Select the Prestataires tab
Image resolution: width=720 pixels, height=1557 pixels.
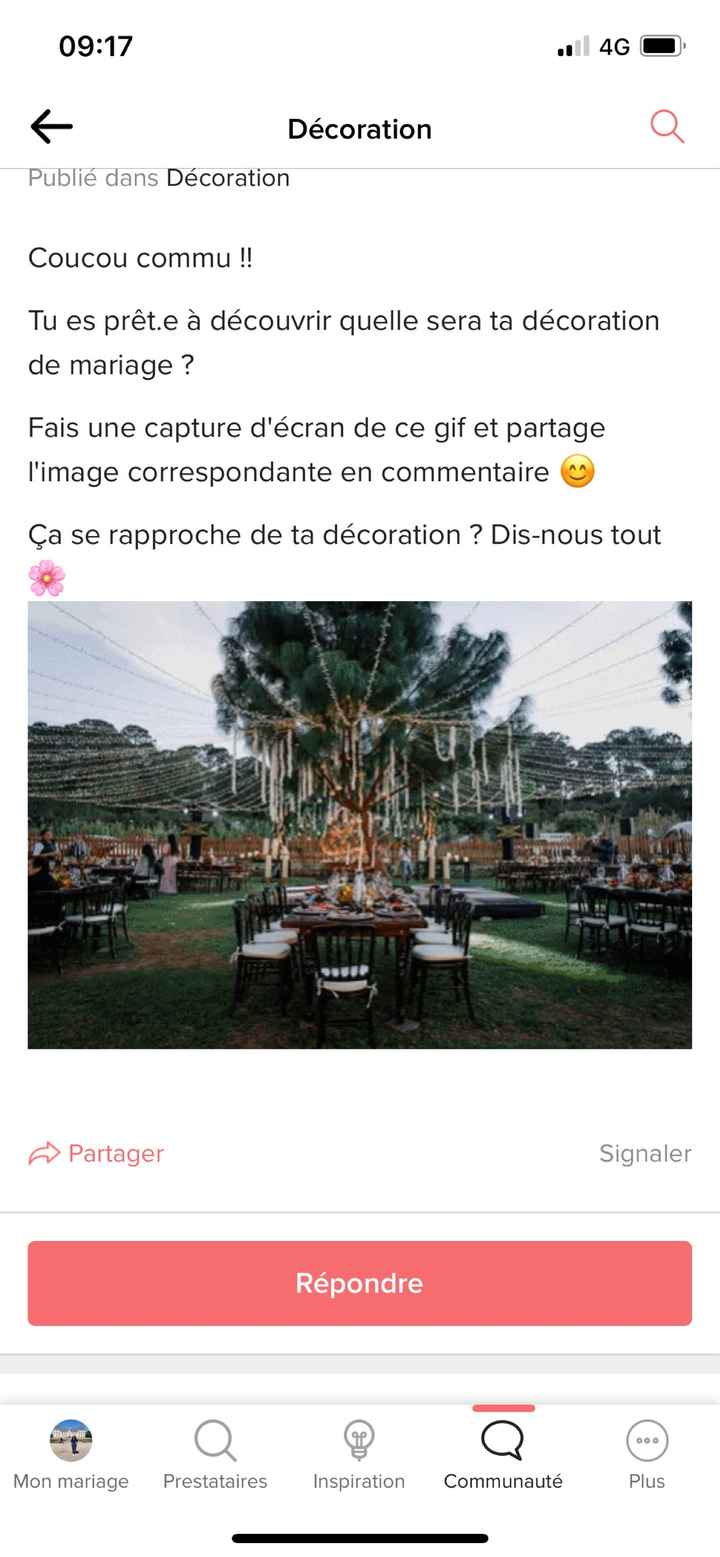pyautogui.click(x=215, y=1455)
